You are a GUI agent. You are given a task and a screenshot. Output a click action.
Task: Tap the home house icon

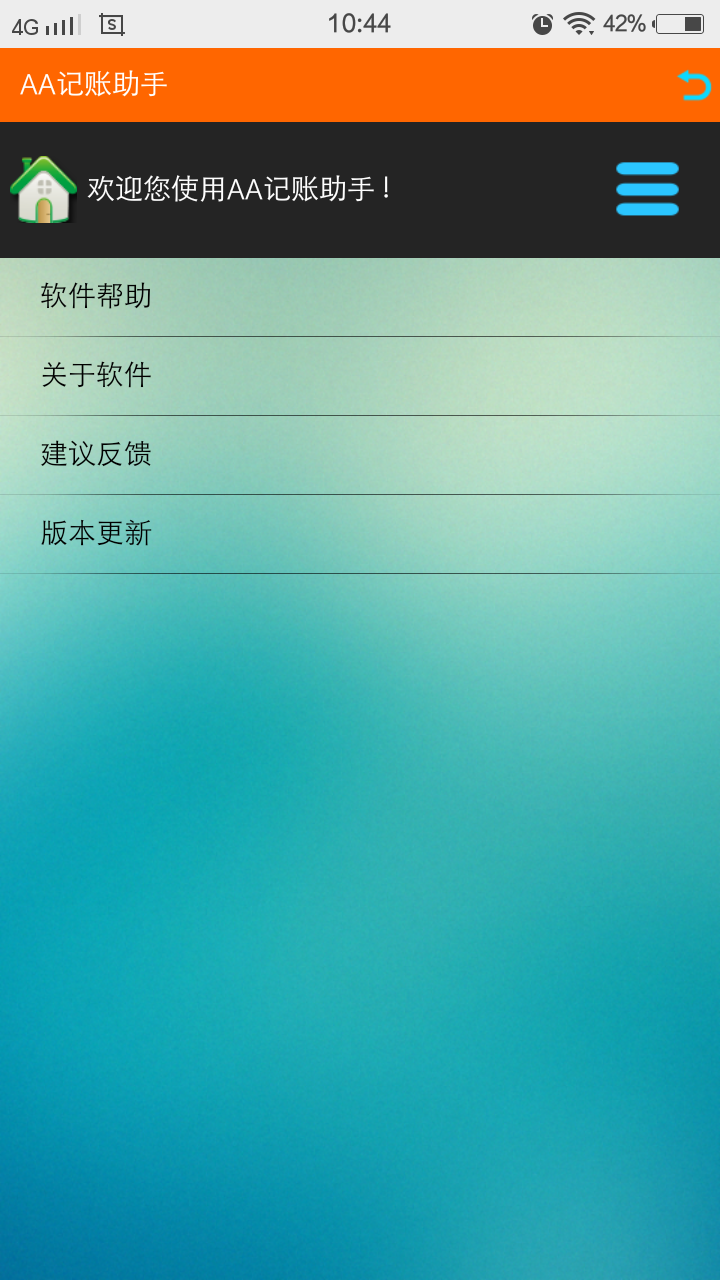point(43,189)
